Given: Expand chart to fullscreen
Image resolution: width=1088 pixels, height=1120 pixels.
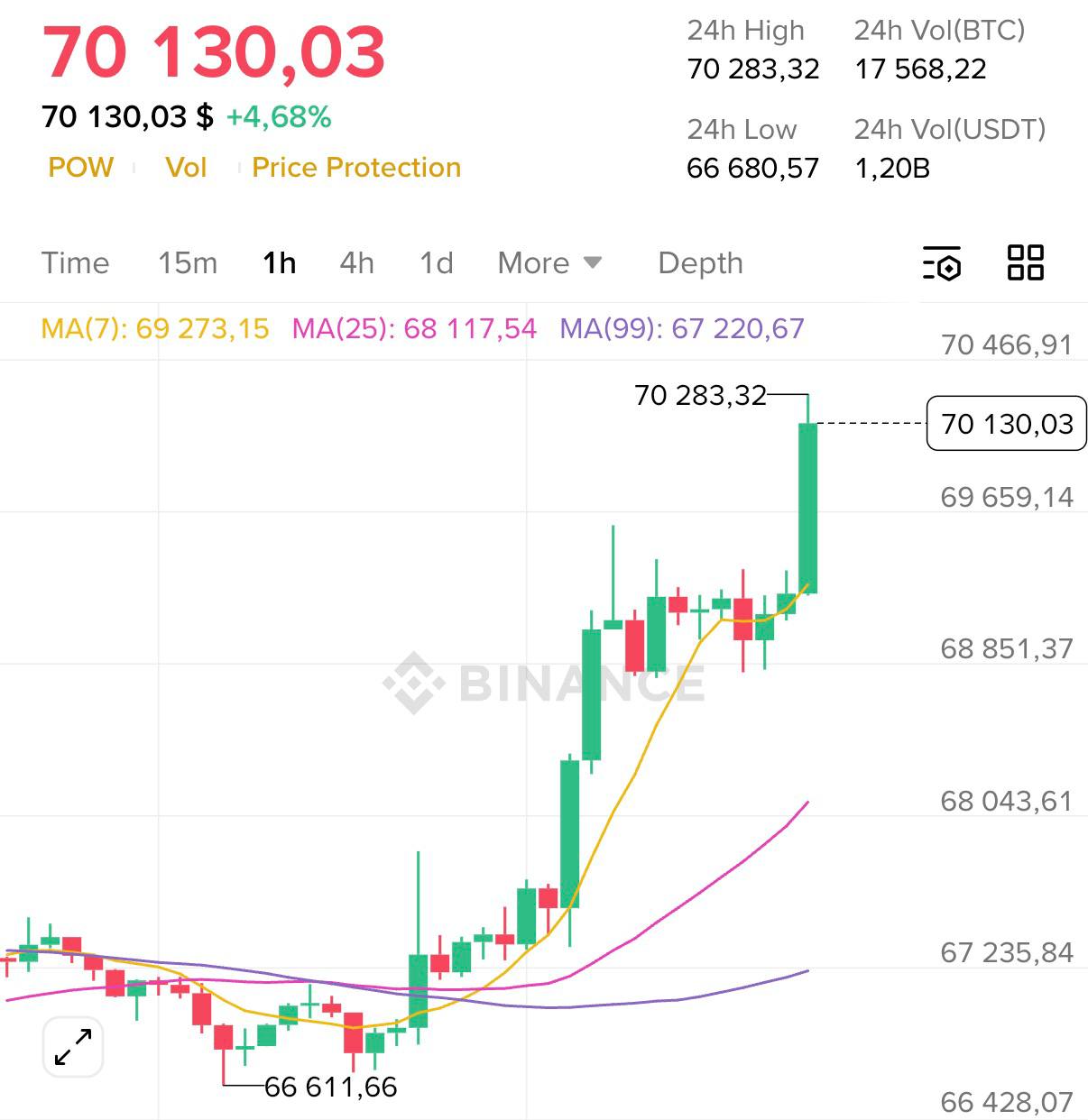Looking at the screenshot, I should (73, 1047).
